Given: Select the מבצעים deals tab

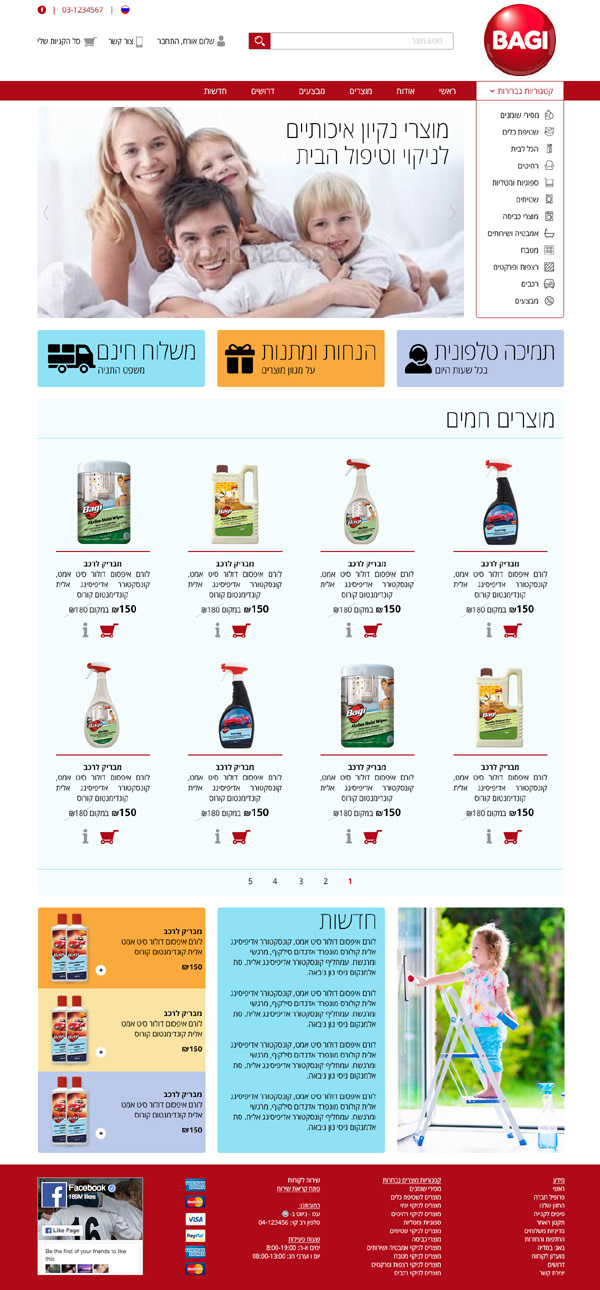Looking at the screenshot, I should click(312, 91).
